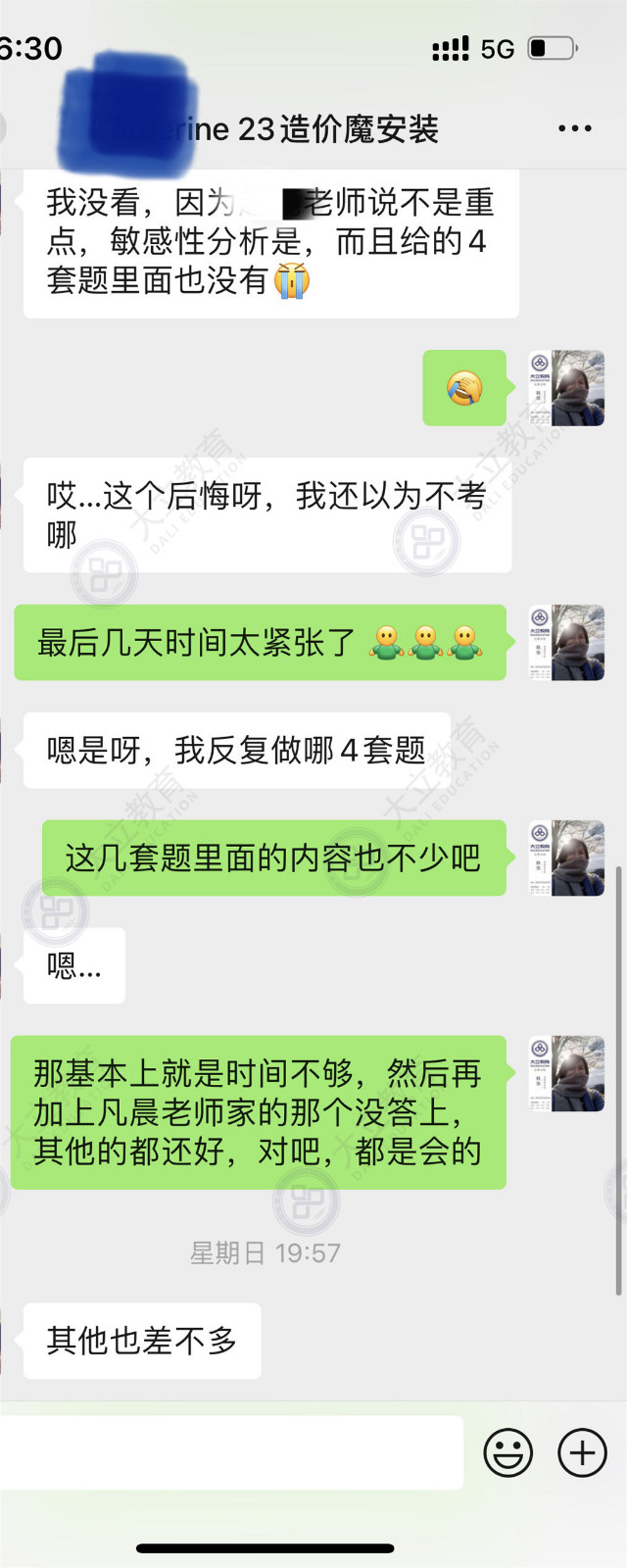Tap avatar next to 这几套题里面的内容也不少吧 message
Screen dimensions: 627x1568
click(x=566, y=858)
